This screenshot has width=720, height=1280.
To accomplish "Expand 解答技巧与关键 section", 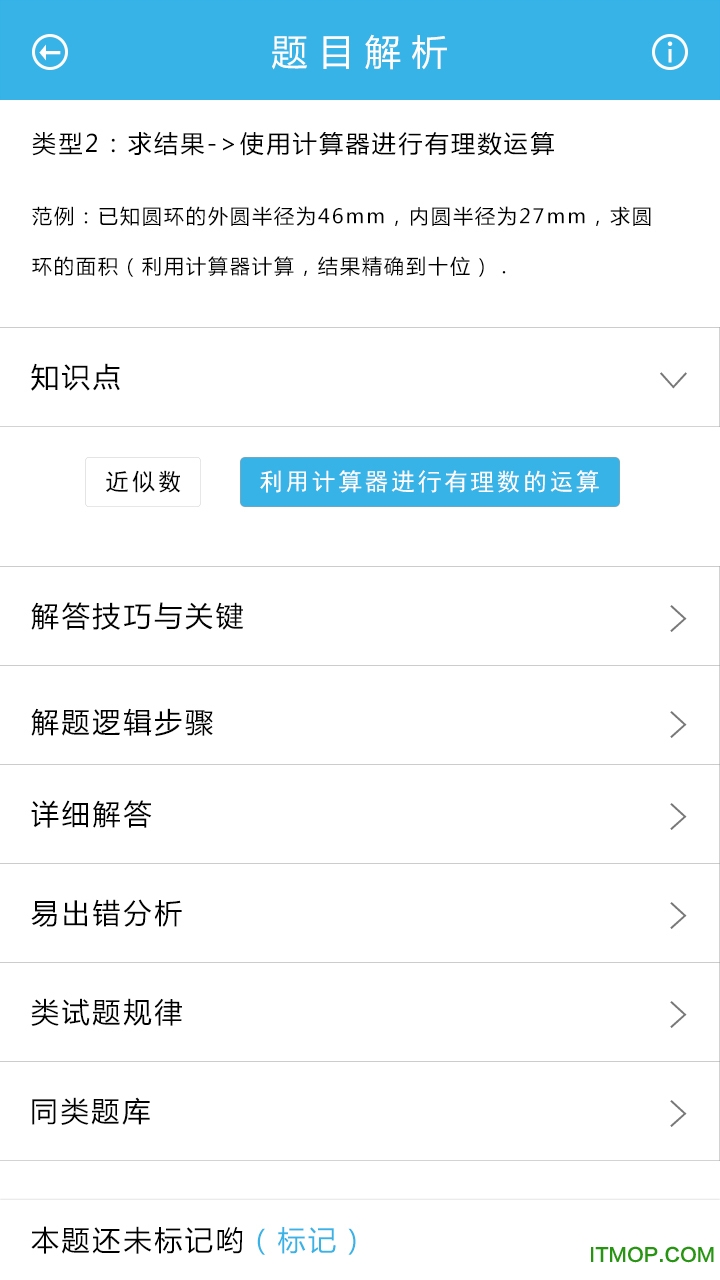I will tap(360, 616).
